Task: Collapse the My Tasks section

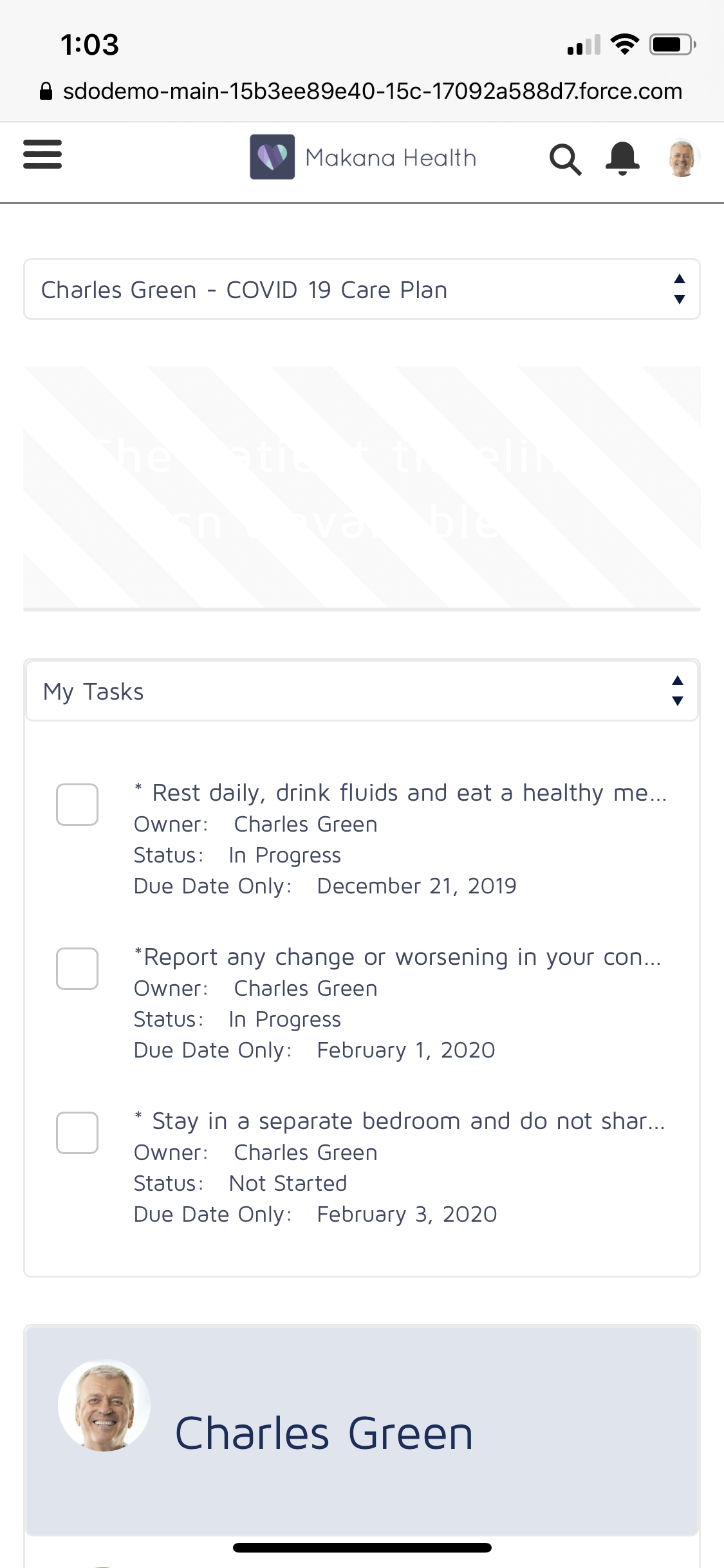Action: pos(676,680)
